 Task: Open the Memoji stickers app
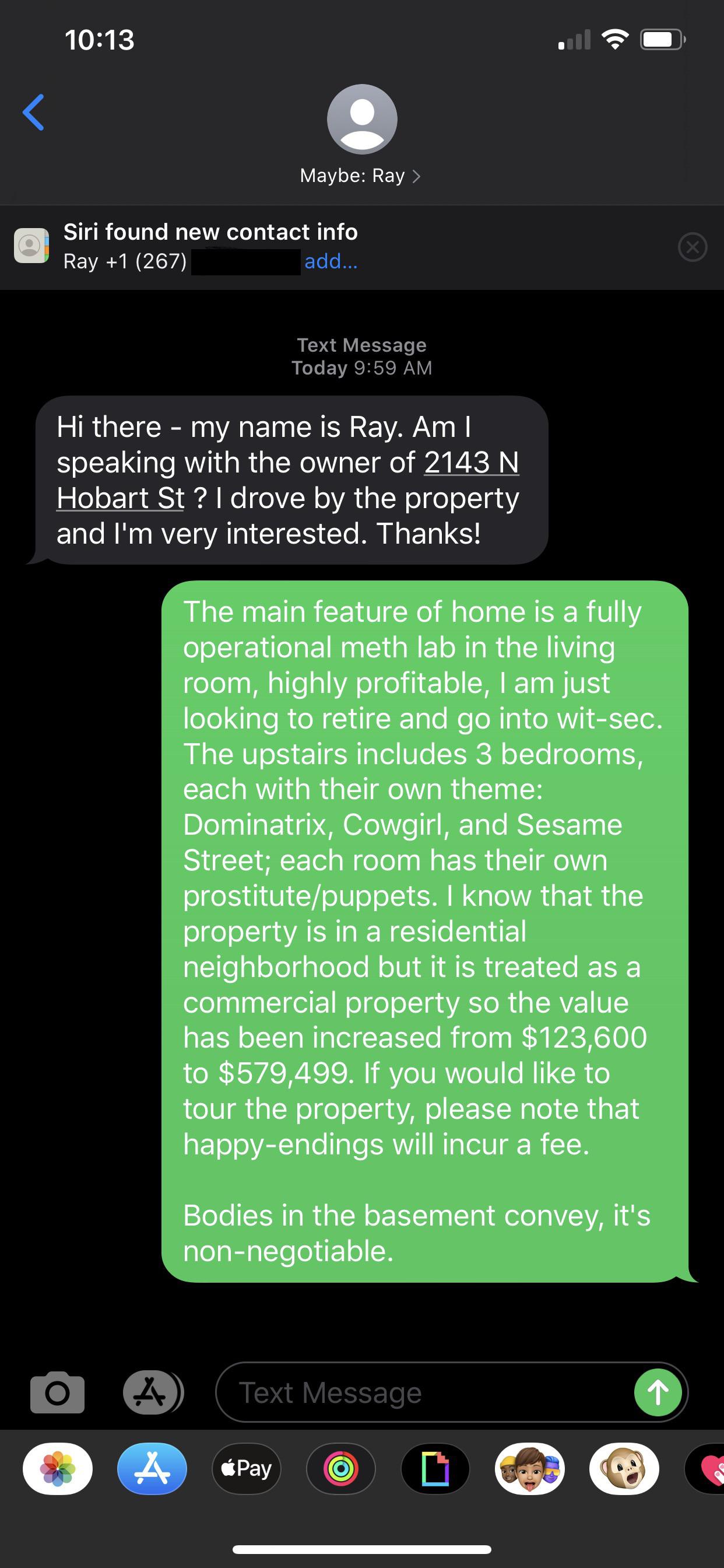click(x=530, y=1469)
